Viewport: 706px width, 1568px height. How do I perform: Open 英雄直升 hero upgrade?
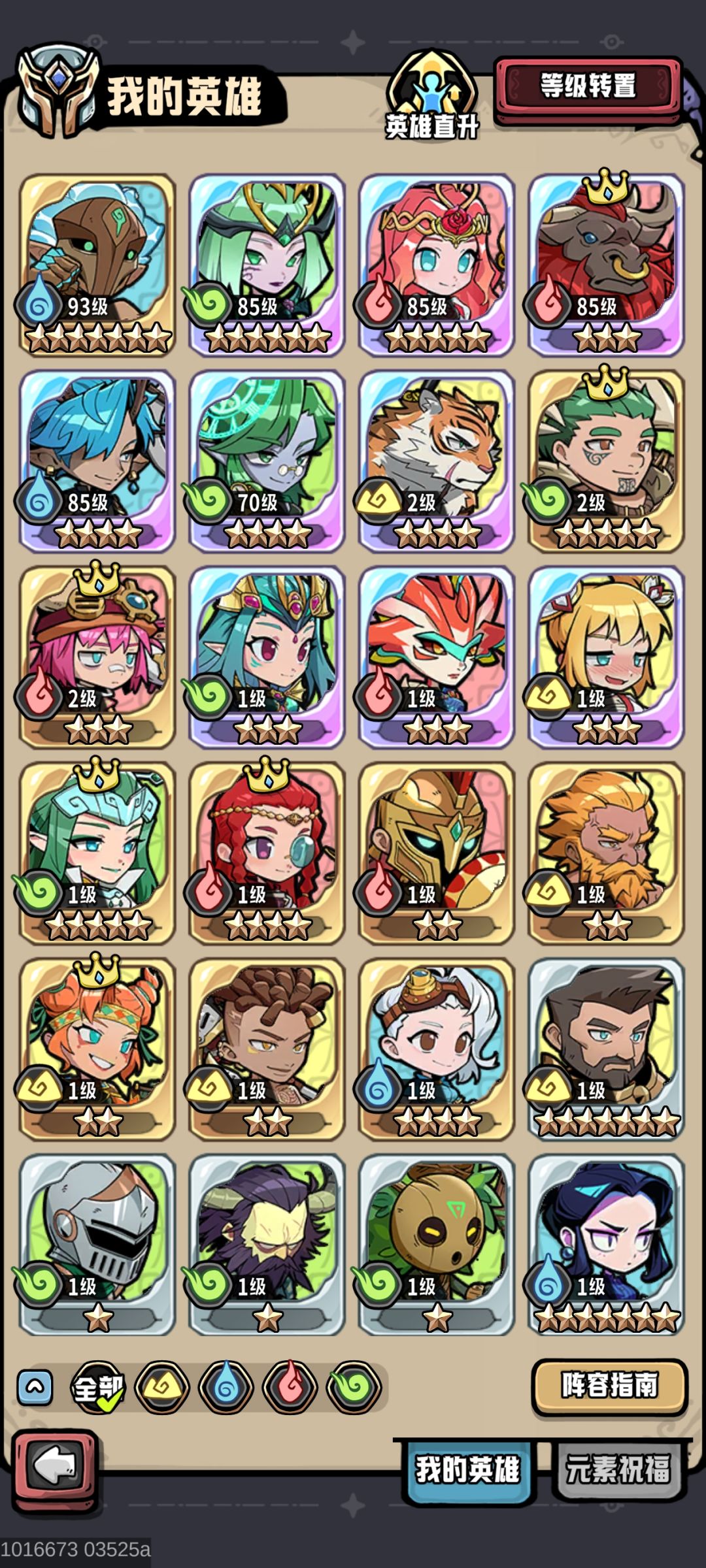432,96
